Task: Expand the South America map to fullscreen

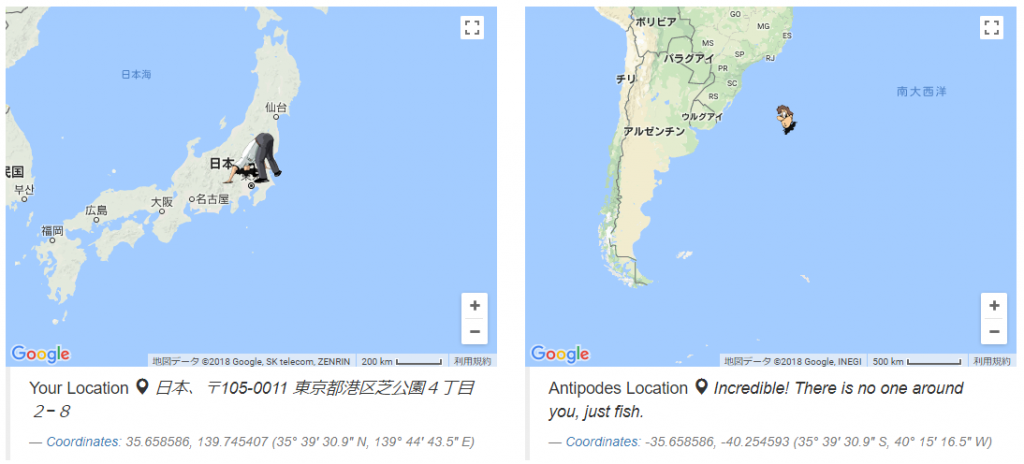Action: pos(991,27)
